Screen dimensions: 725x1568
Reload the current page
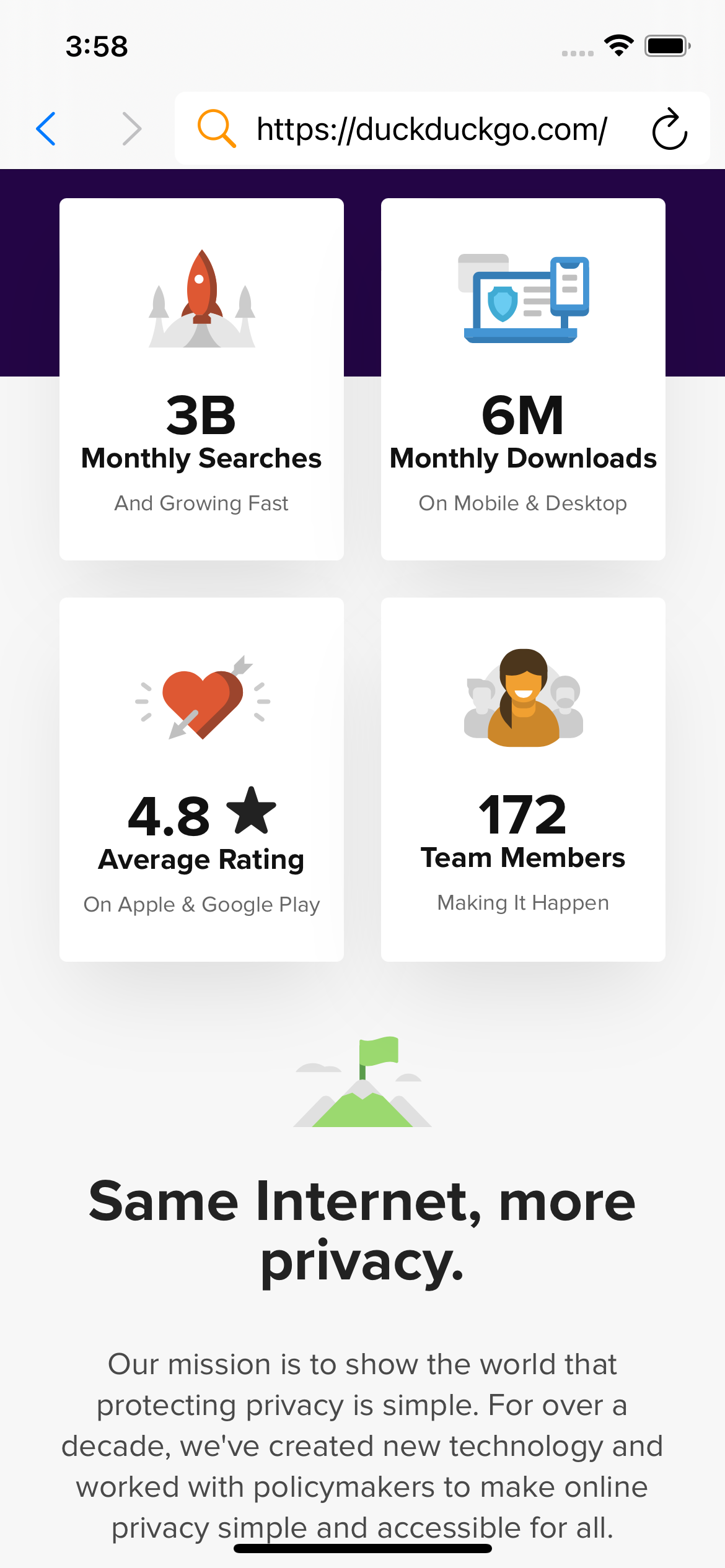[669, 129]
